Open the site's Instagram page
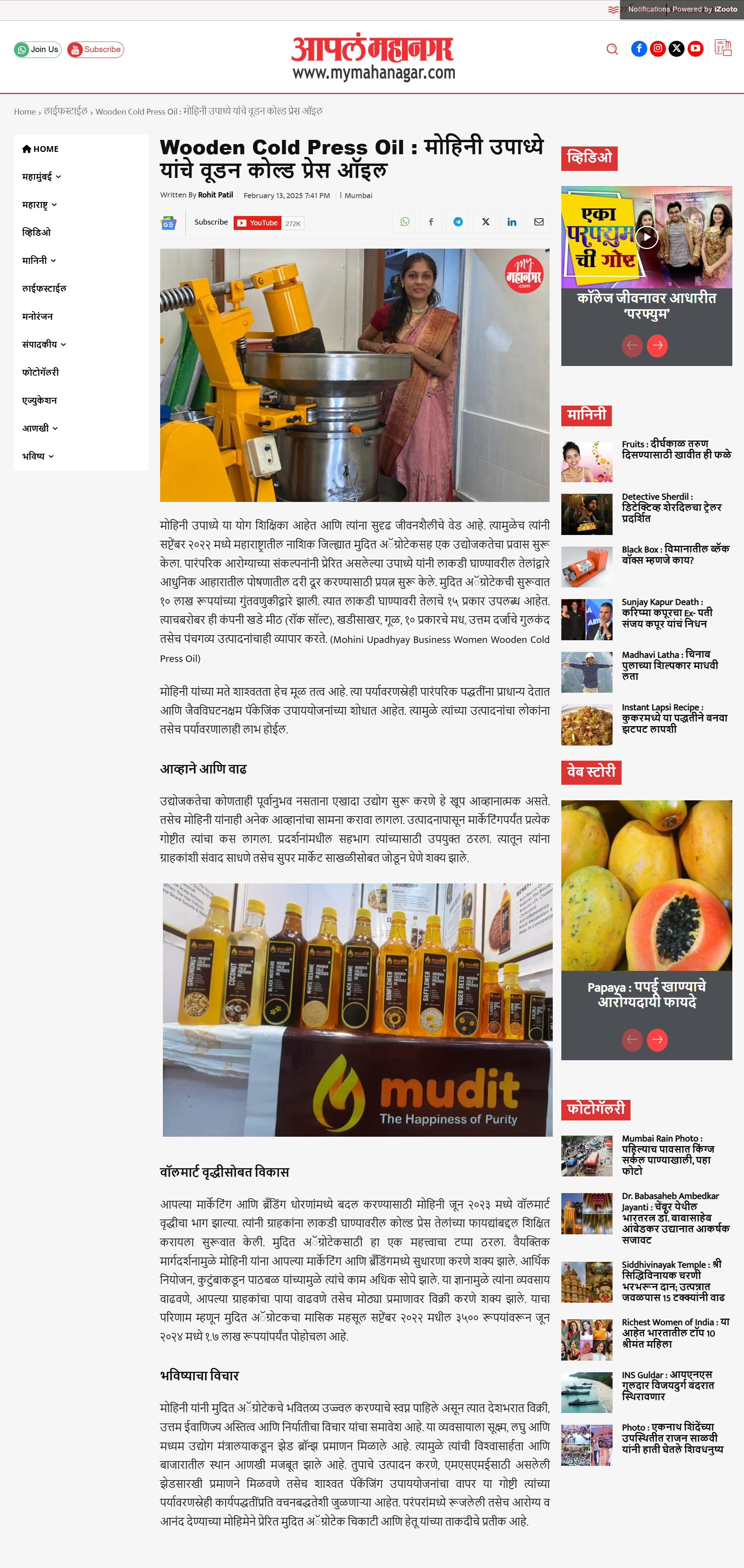Viewport: 744px width, 1568px height. coord(658,49)
